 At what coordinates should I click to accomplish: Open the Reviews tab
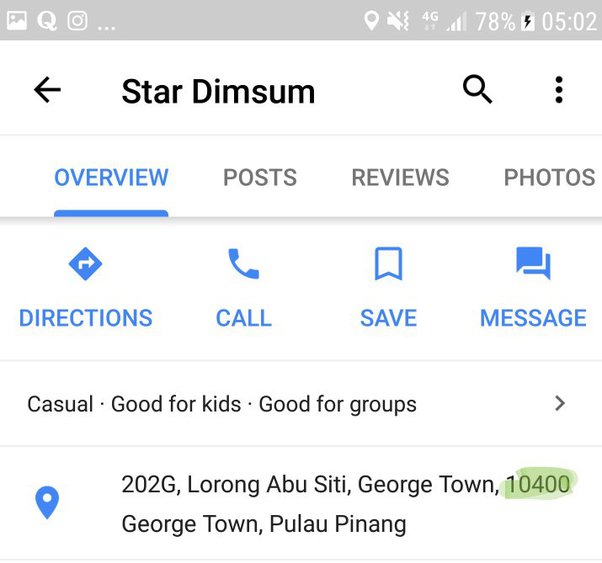(400, 178)
